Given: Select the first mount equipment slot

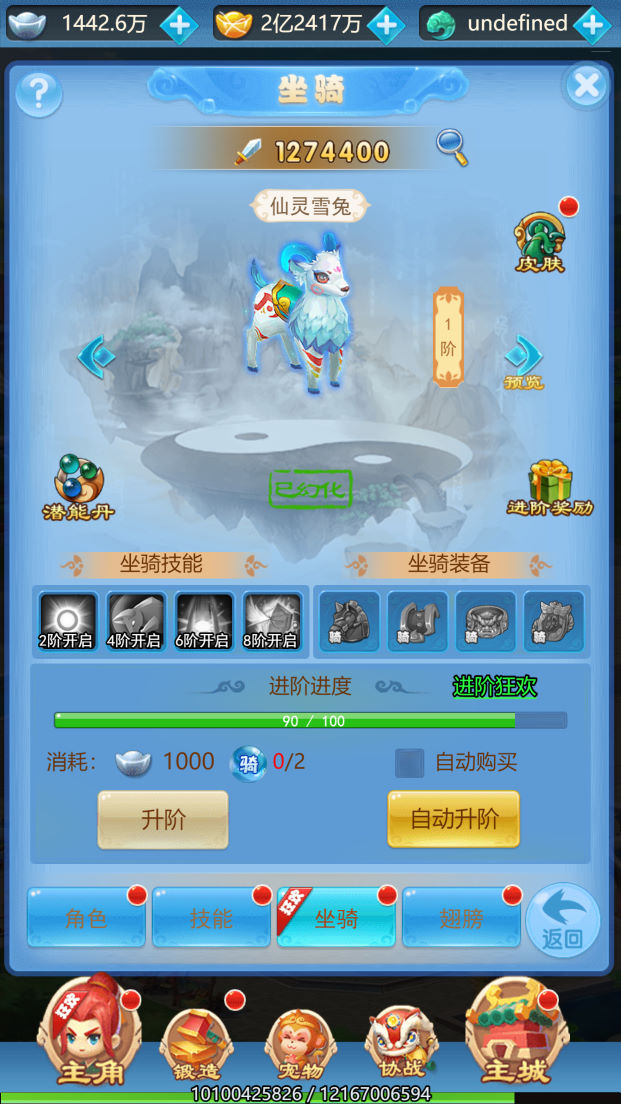Looking at the screenshot, I should coord(350,621).
